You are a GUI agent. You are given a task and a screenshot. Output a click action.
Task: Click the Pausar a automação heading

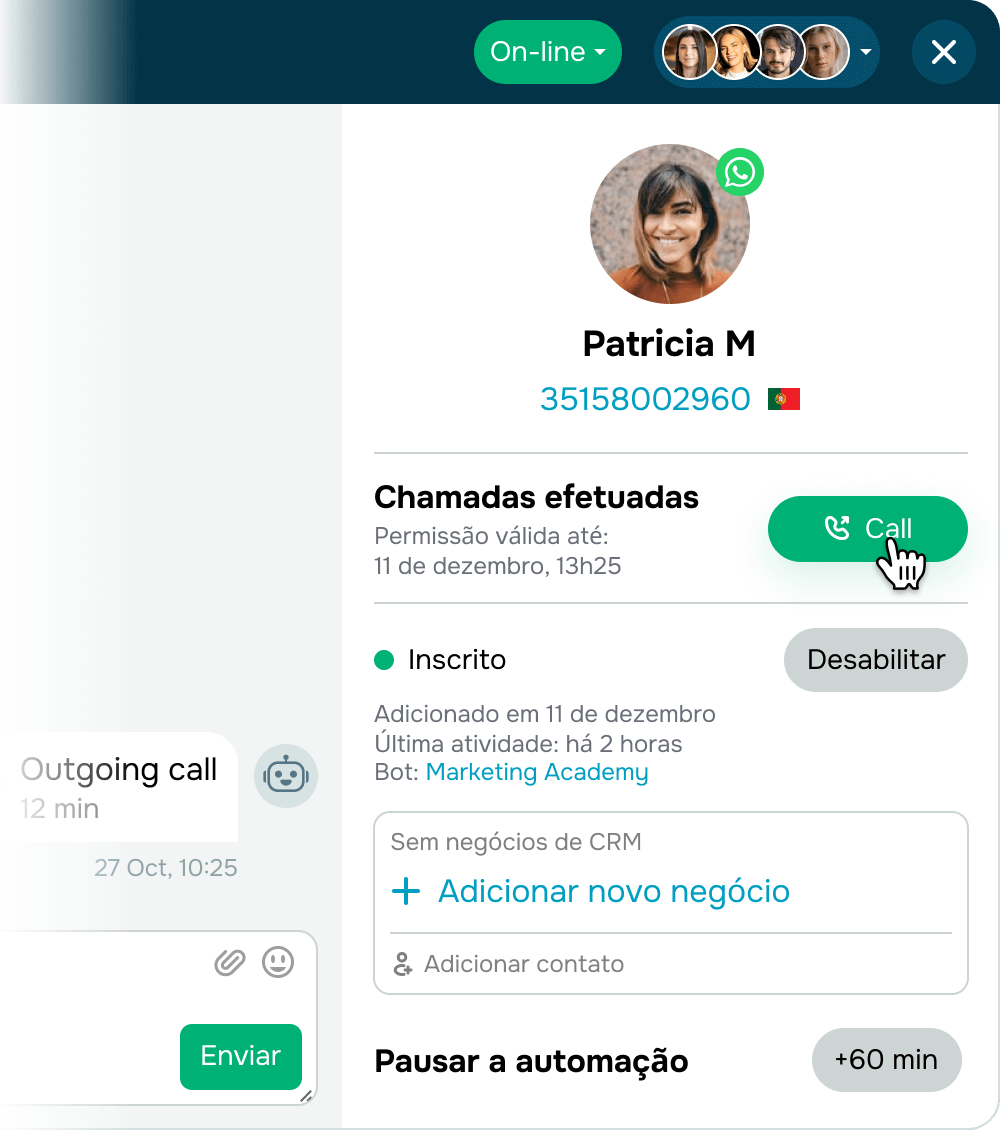531,1061
